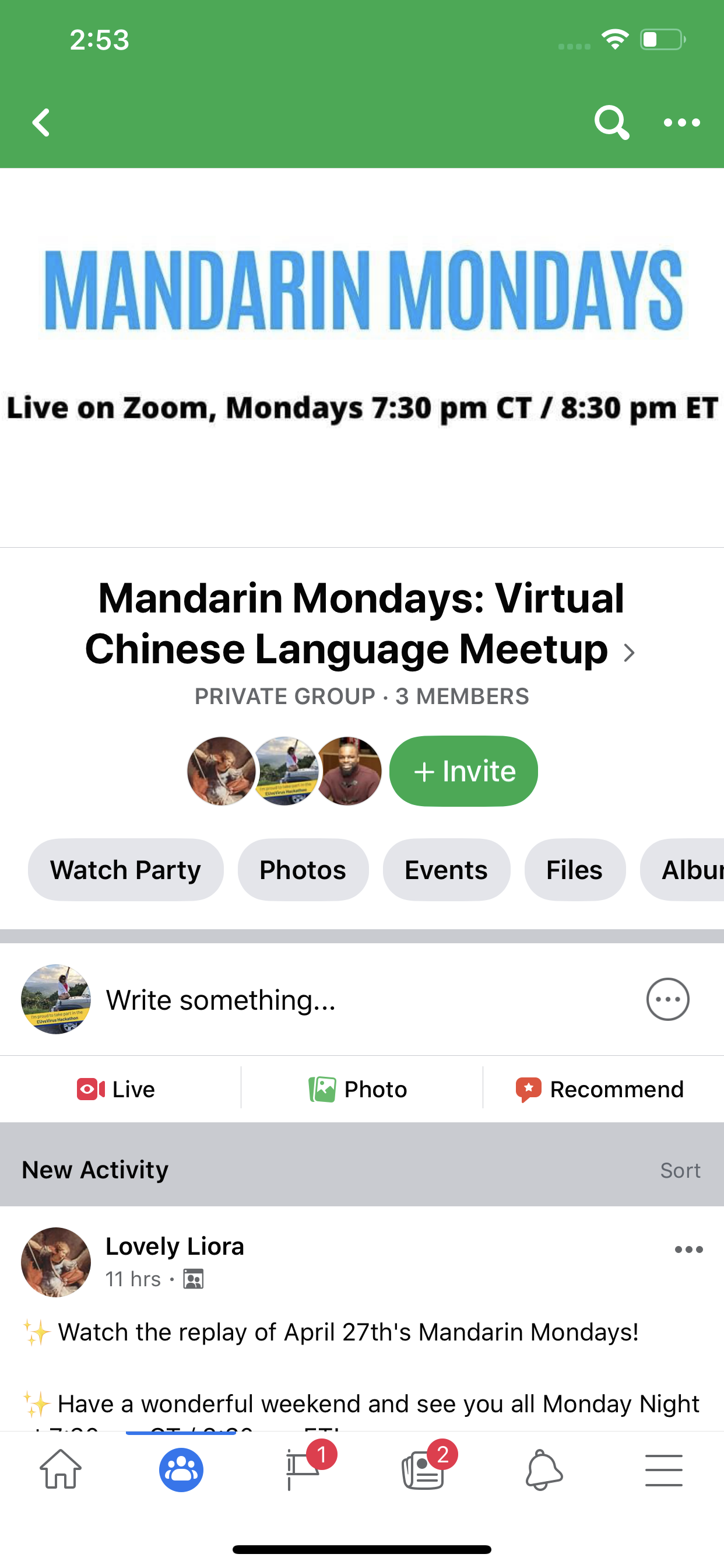Open the header three-dot menu
Viewport: 724px width, 1568px height.
click(681, 123)
